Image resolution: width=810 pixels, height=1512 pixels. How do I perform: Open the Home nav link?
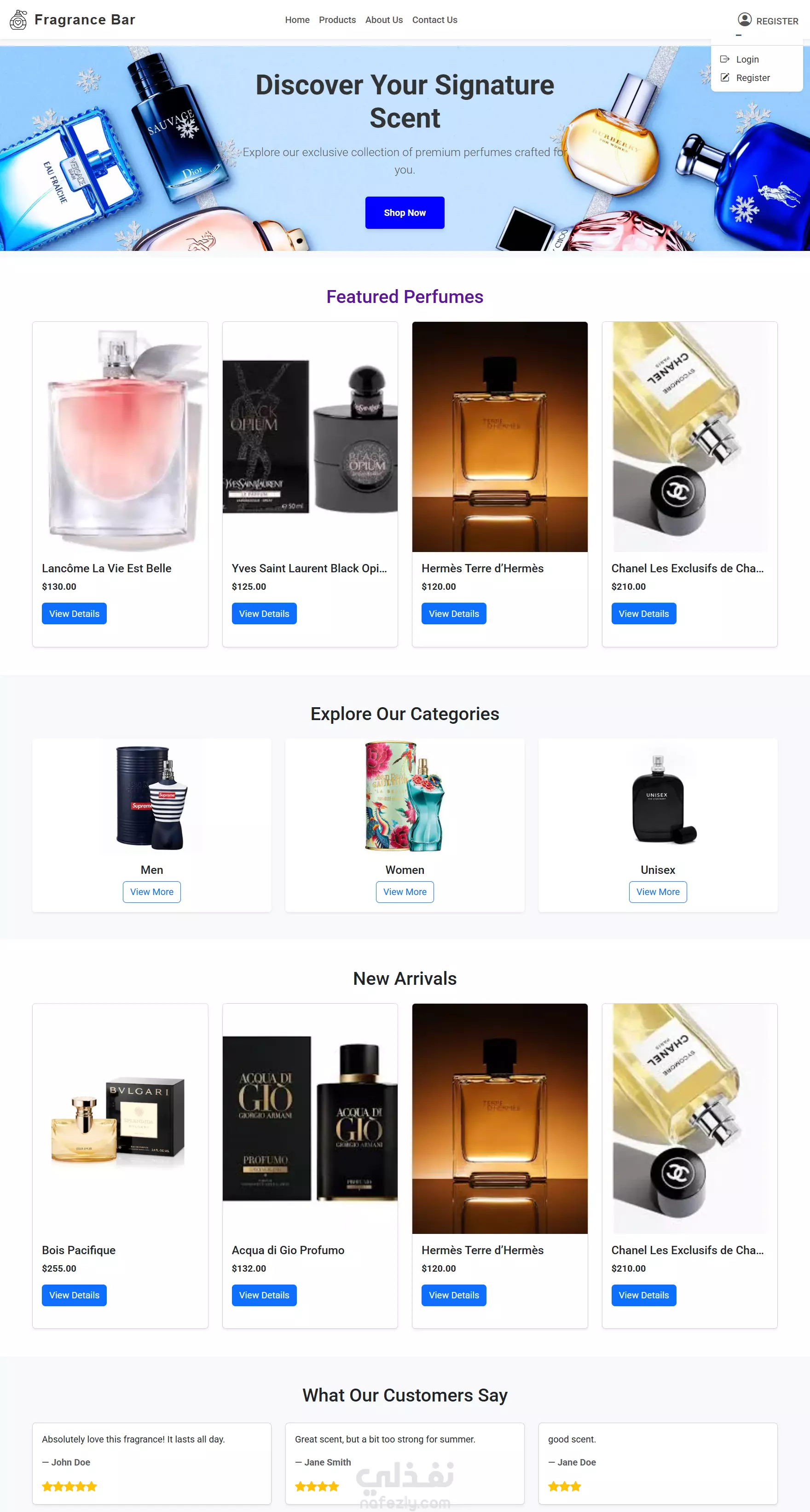[297, 20]
